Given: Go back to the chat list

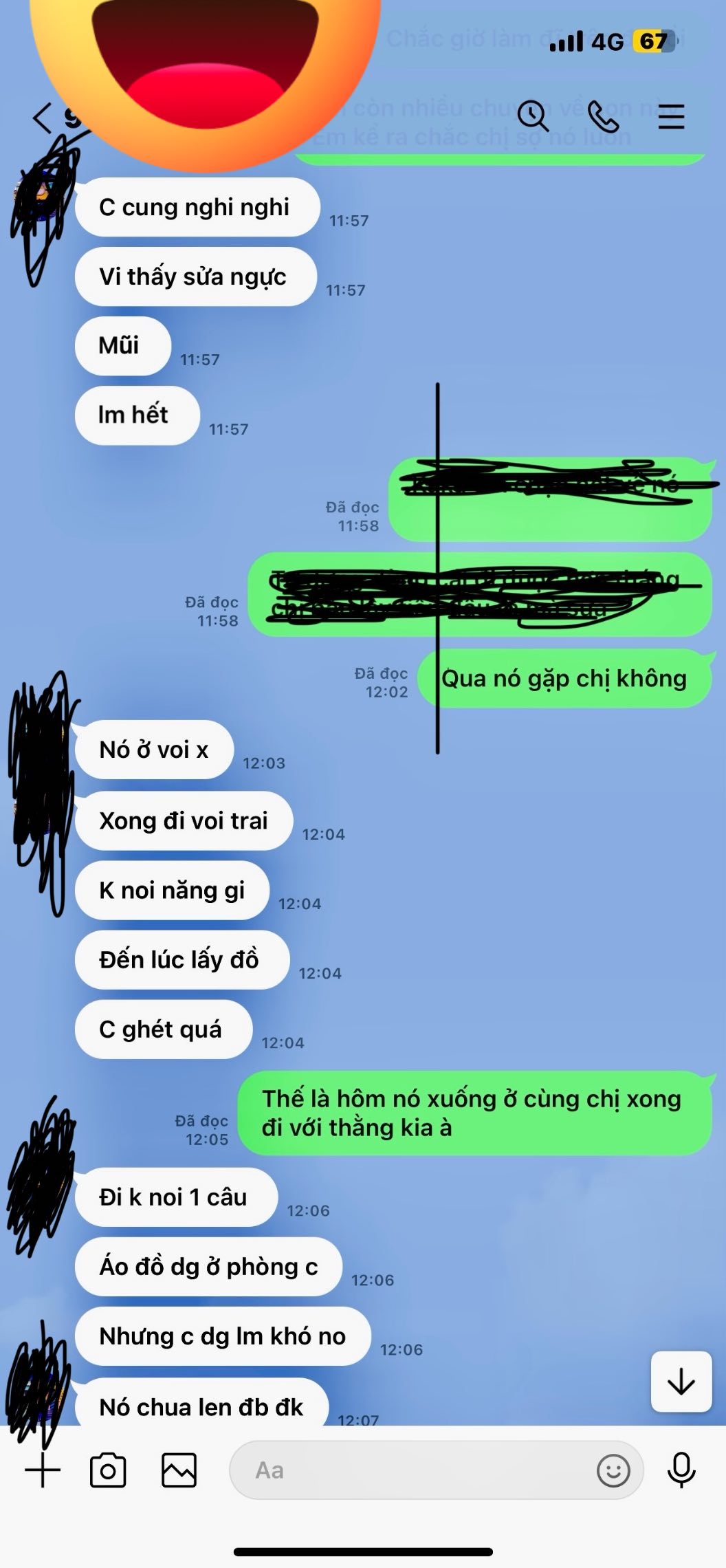Looking at the screenshot, I should (x=43, y=118).
